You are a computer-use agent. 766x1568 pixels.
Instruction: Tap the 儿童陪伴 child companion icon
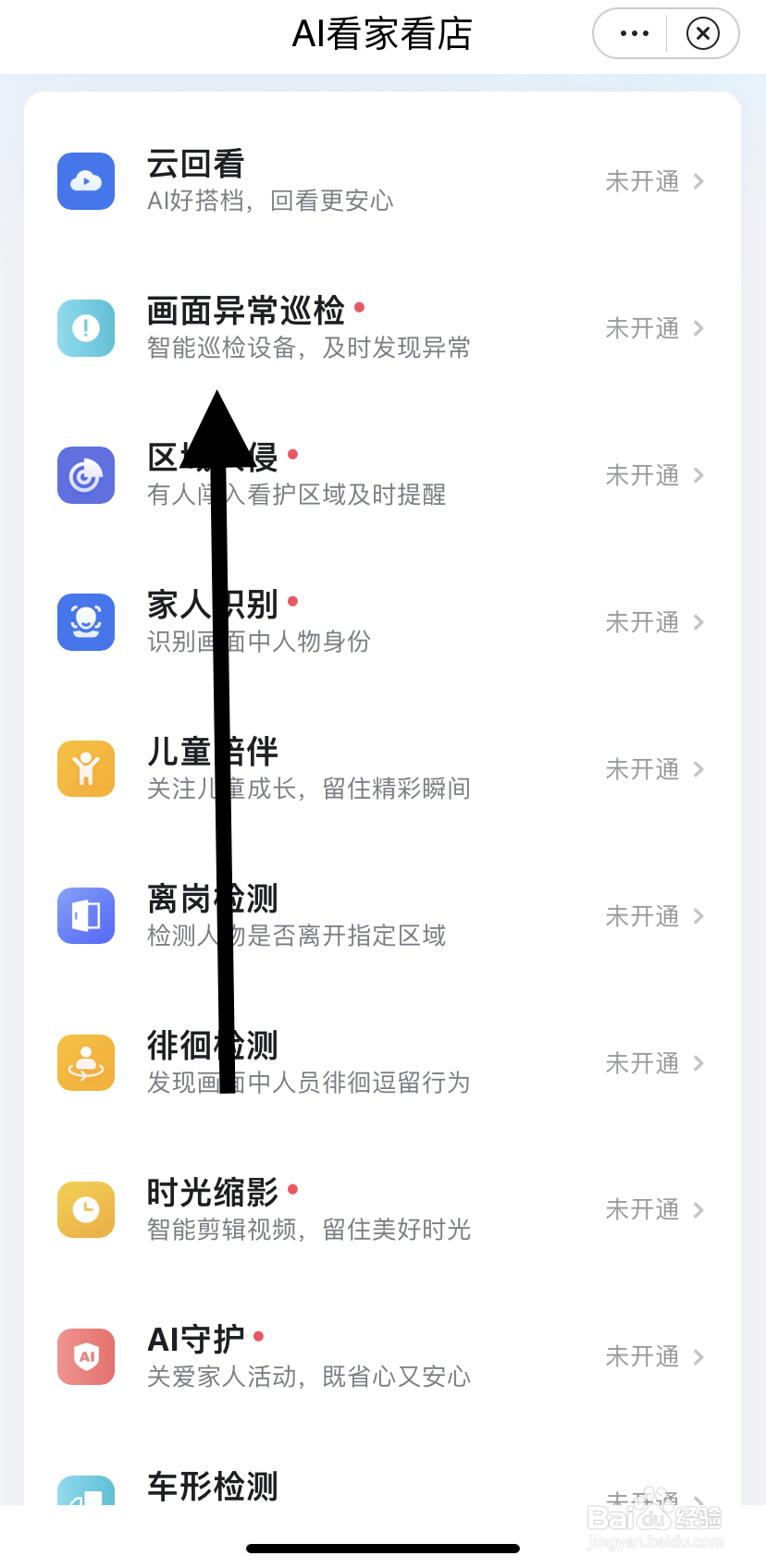click(85, 768)
